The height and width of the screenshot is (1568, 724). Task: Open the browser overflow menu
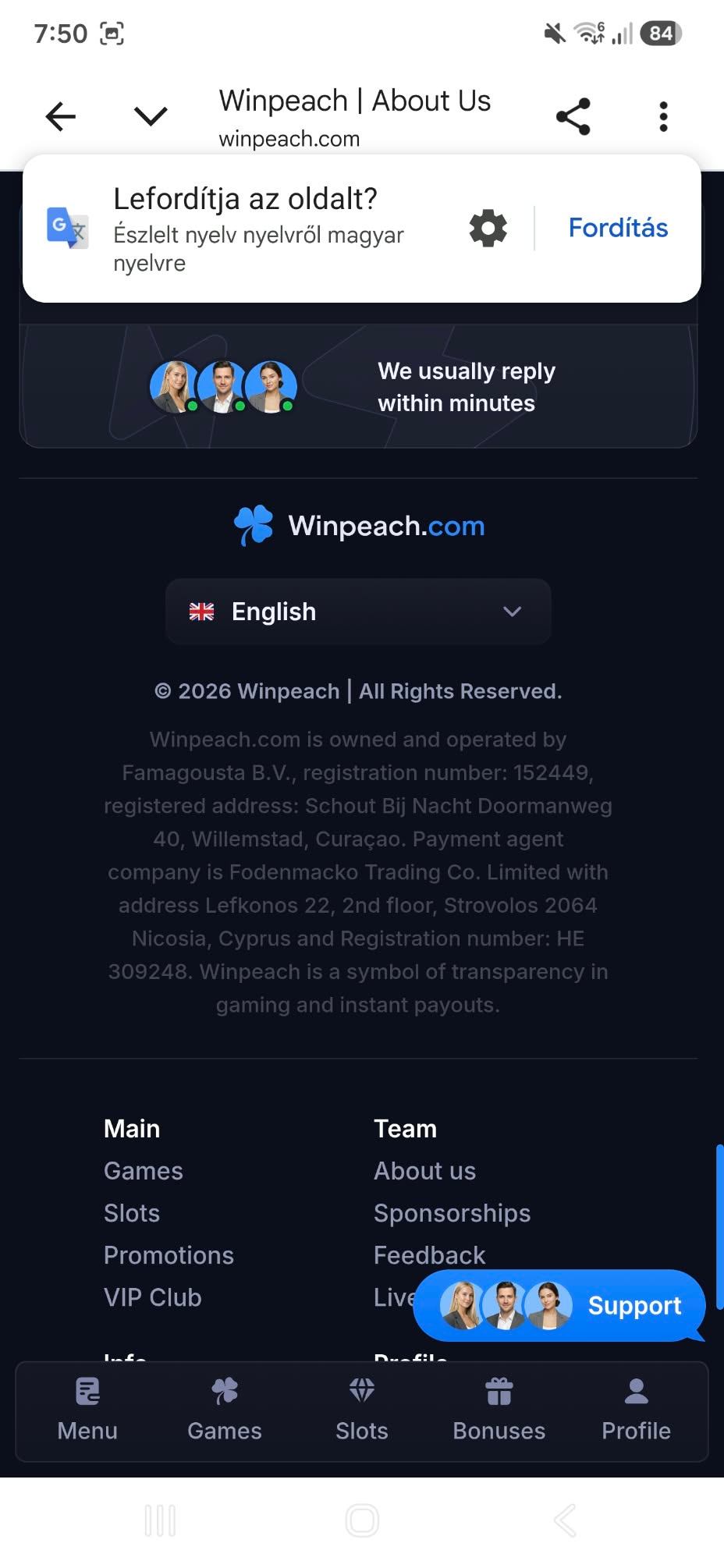663,117
